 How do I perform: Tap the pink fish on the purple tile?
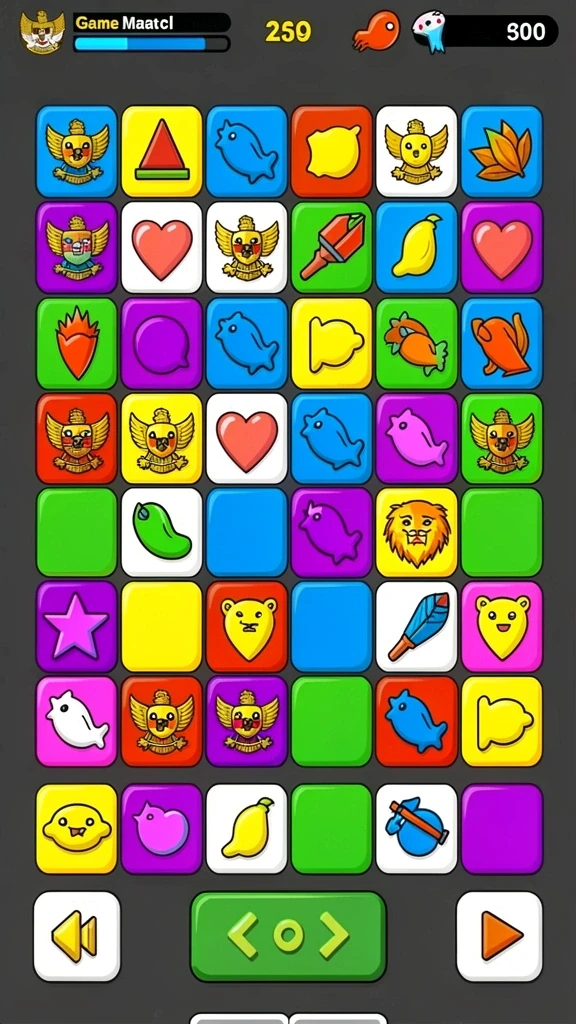417,438
